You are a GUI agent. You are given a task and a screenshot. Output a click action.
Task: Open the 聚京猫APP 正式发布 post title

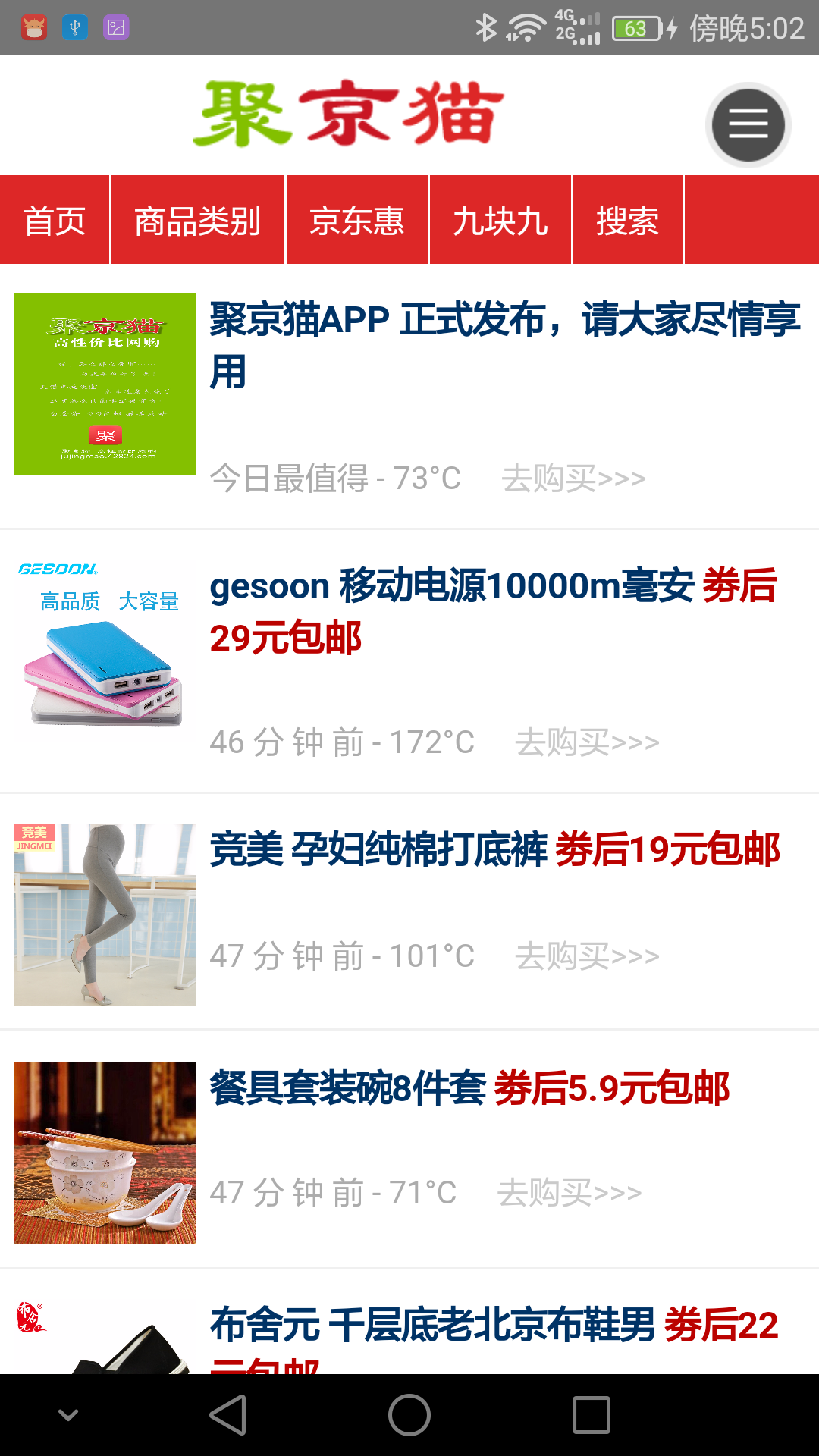pos(504,345)
